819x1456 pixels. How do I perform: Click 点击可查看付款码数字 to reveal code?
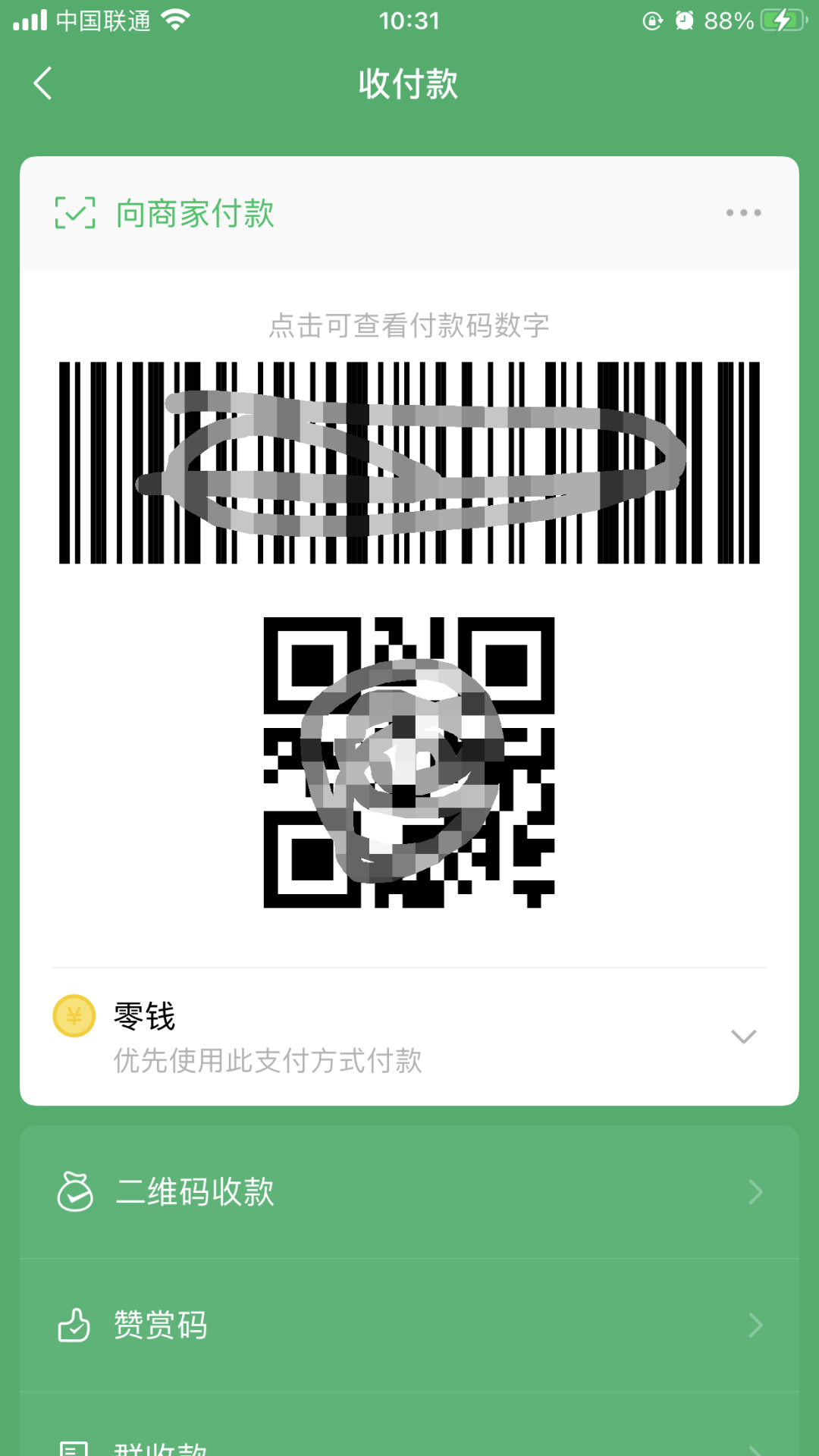tap(409, 325)
